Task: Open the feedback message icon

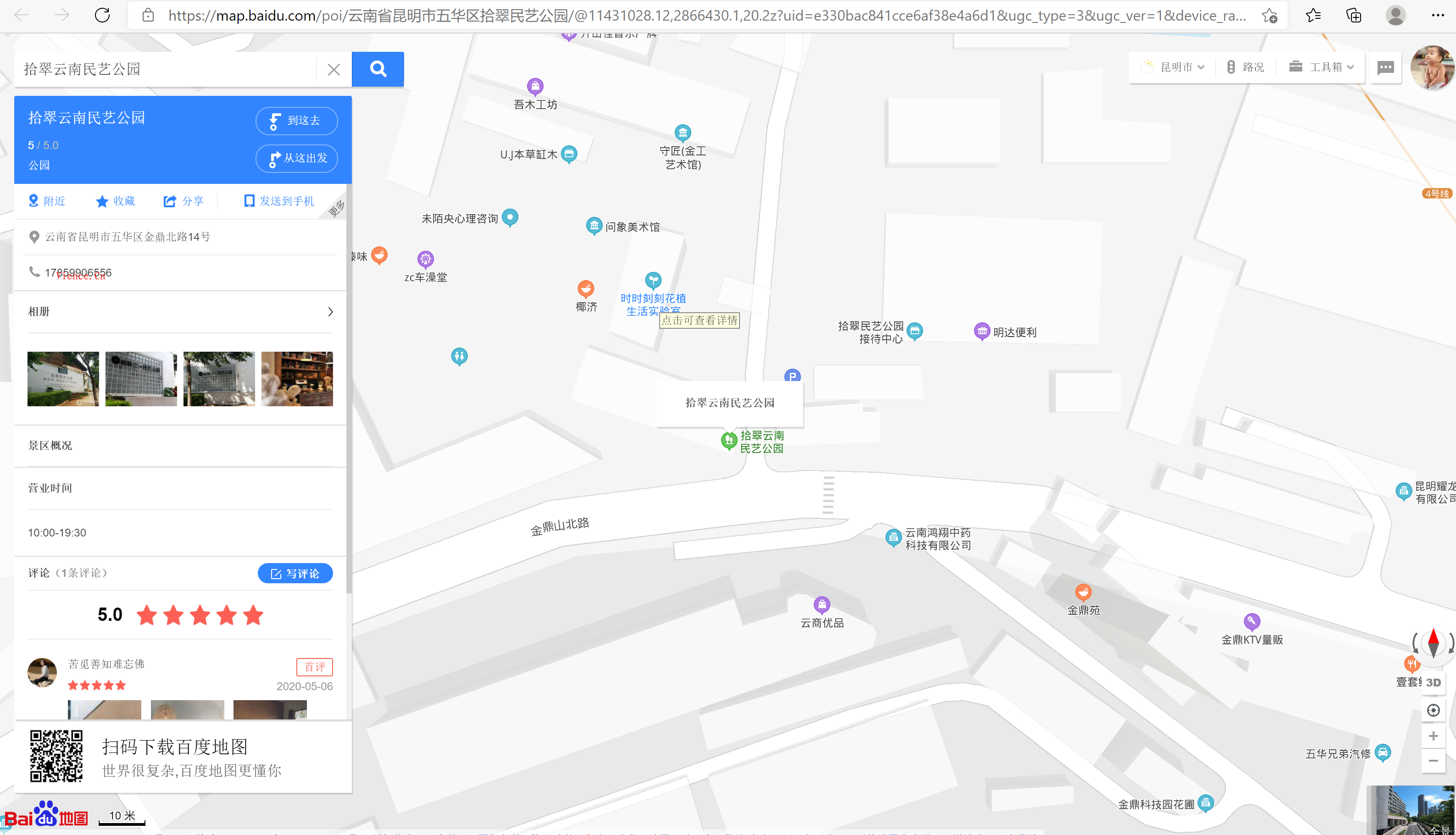Action: click(1385, 68)
